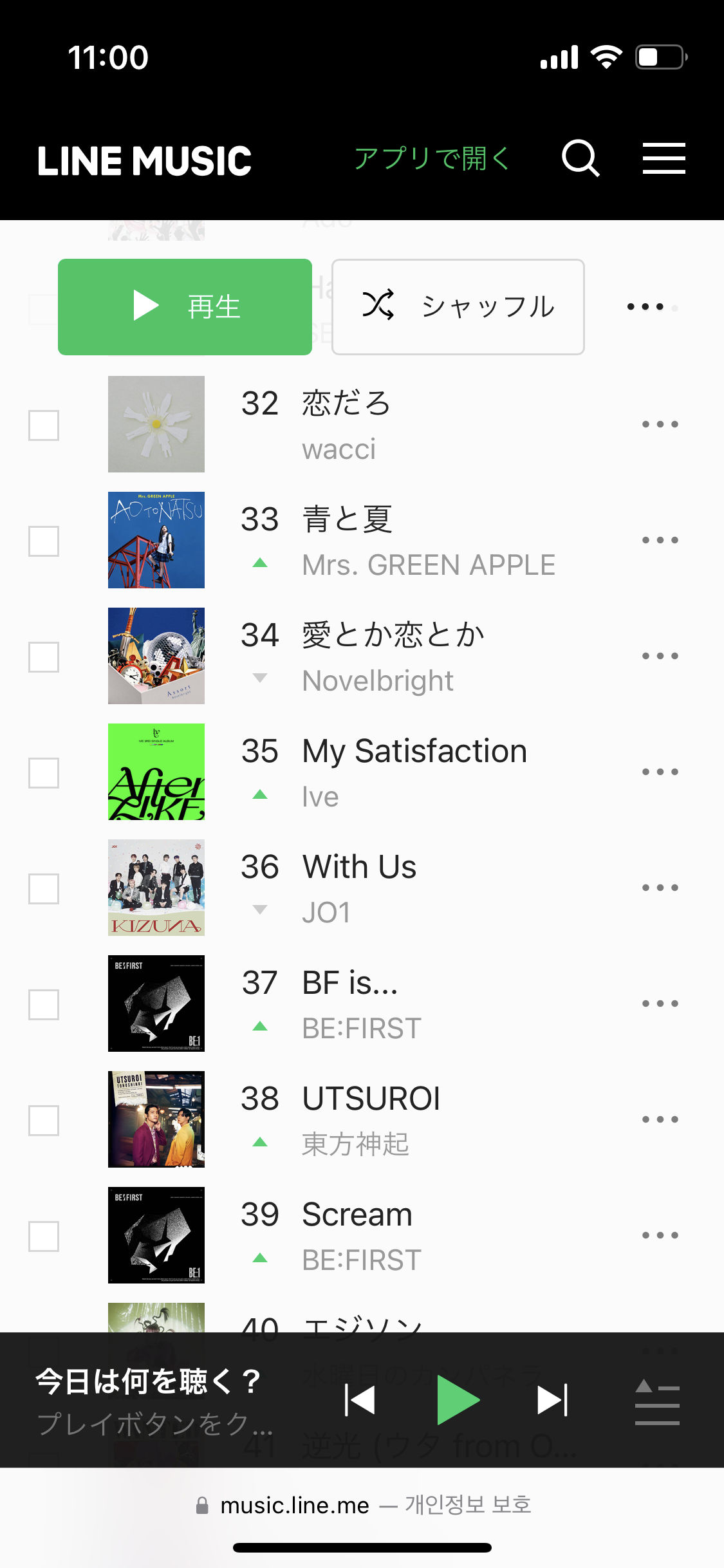Tap the LINE MUSIC logo to go home
724x1568 pixels.
pyautogui.click(x=145, y=161)
